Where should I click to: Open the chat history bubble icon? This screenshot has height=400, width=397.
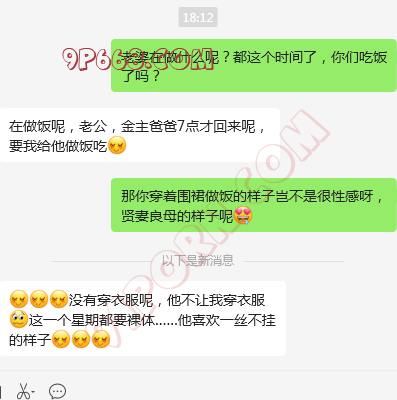57,391
